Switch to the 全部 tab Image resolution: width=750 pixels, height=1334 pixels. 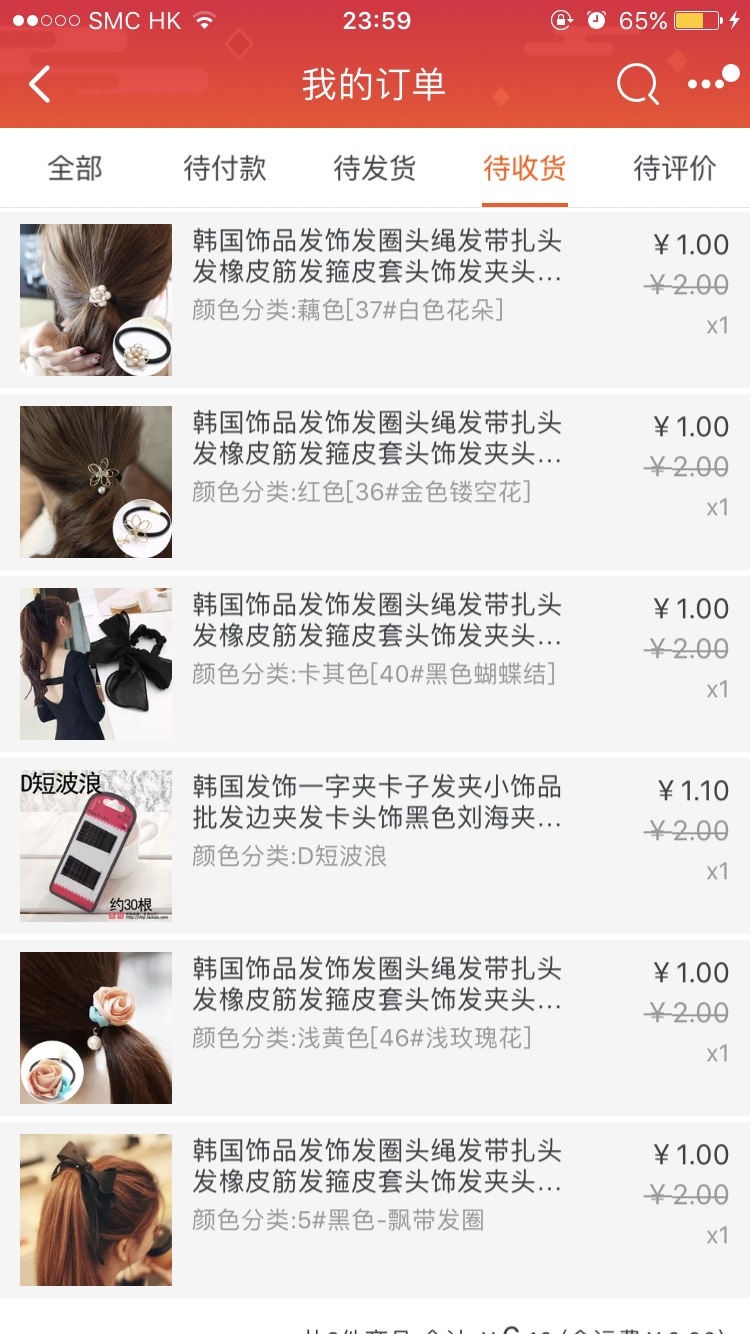(x=75, y=168)
